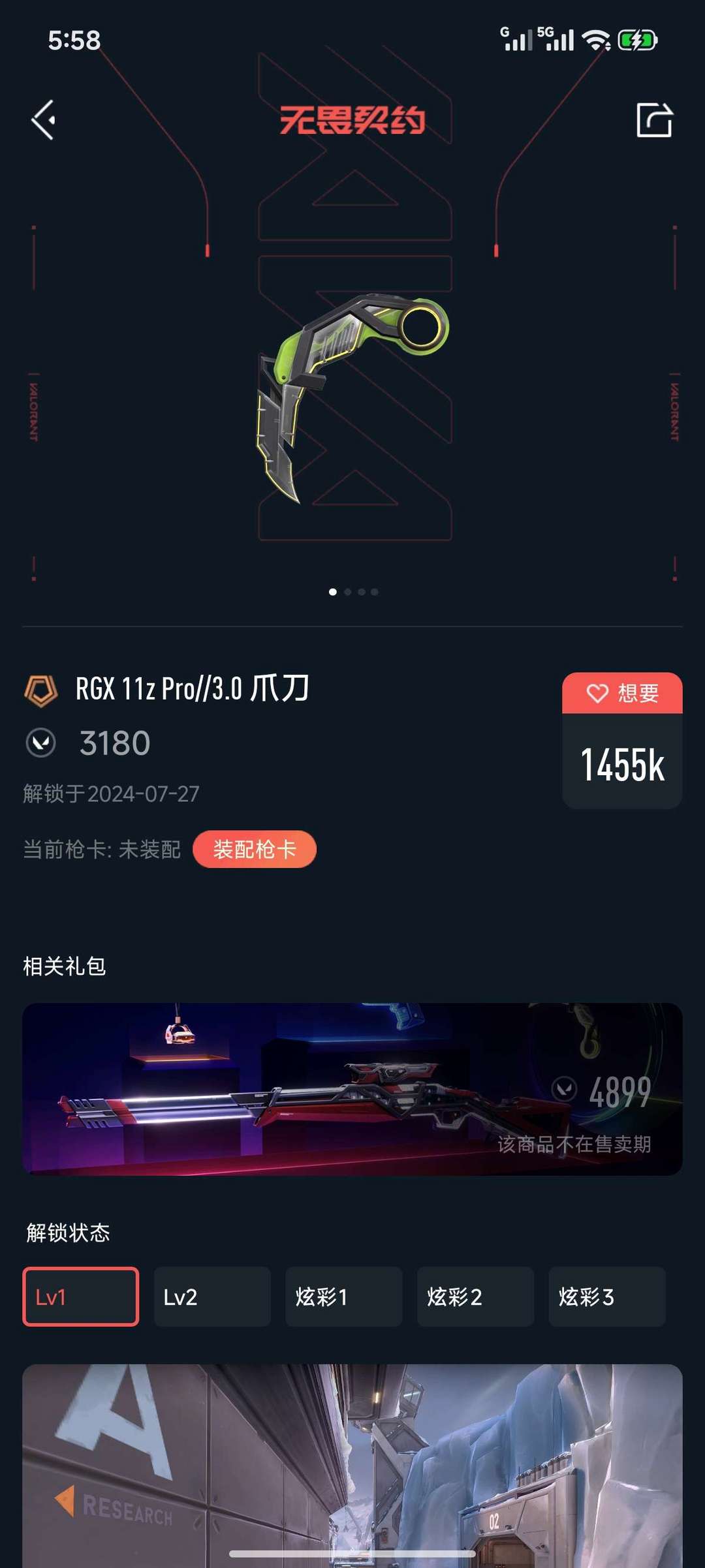Viewport: 705px width, 1568px height.
Task: Open the Lv1 preview image
Action: click(x=352, y=1462)
